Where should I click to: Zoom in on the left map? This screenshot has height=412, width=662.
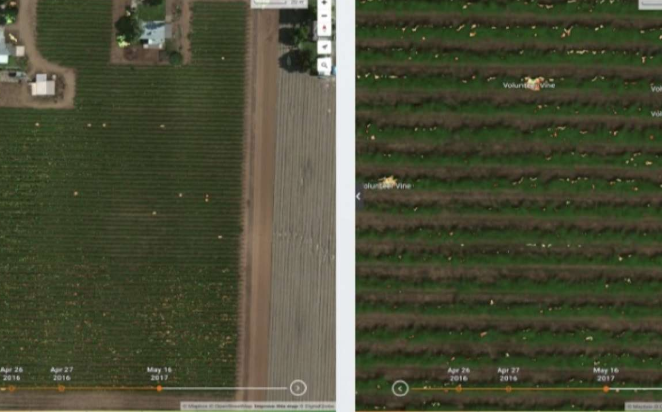click(325, 3)
